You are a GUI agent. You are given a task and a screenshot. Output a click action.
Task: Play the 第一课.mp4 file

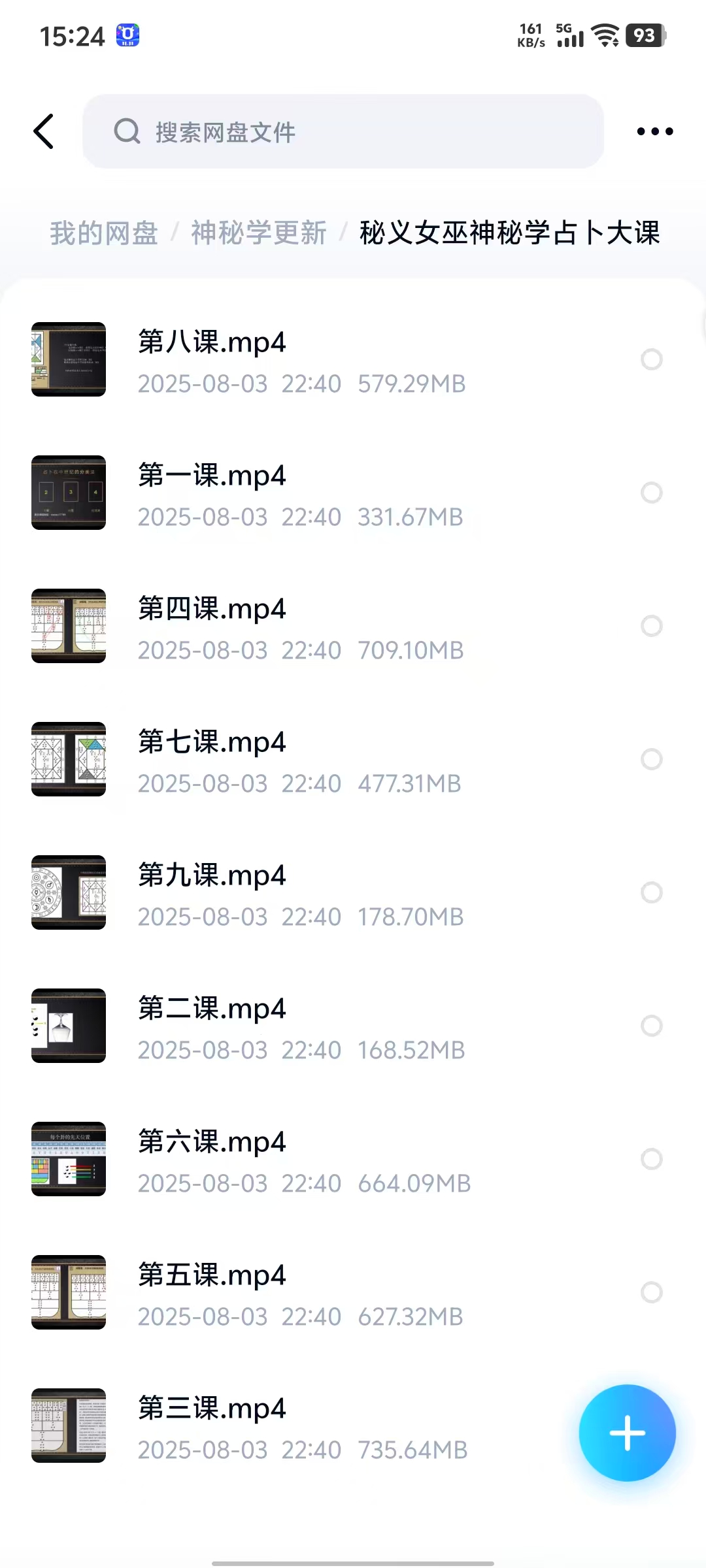point(212,476)
